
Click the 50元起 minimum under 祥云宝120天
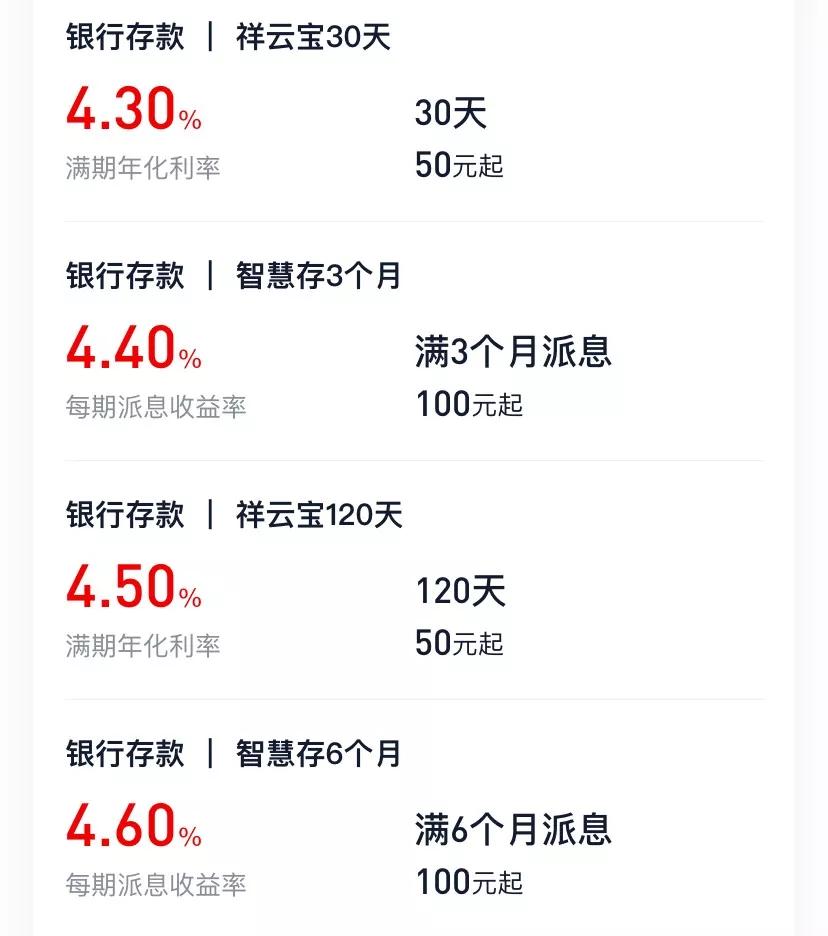[x=462, y=645]
